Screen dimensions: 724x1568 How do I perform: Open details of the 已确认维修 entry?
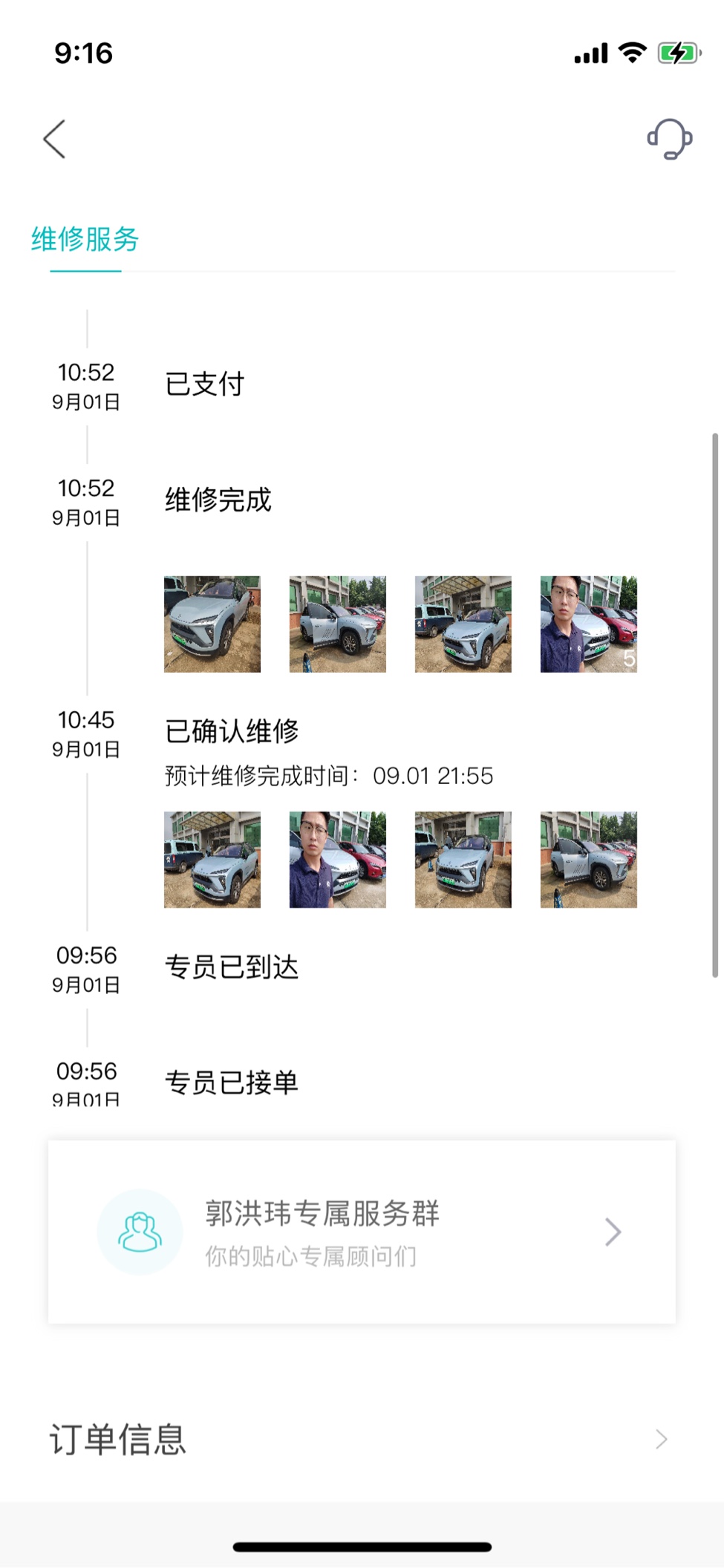tap(232, 730)
